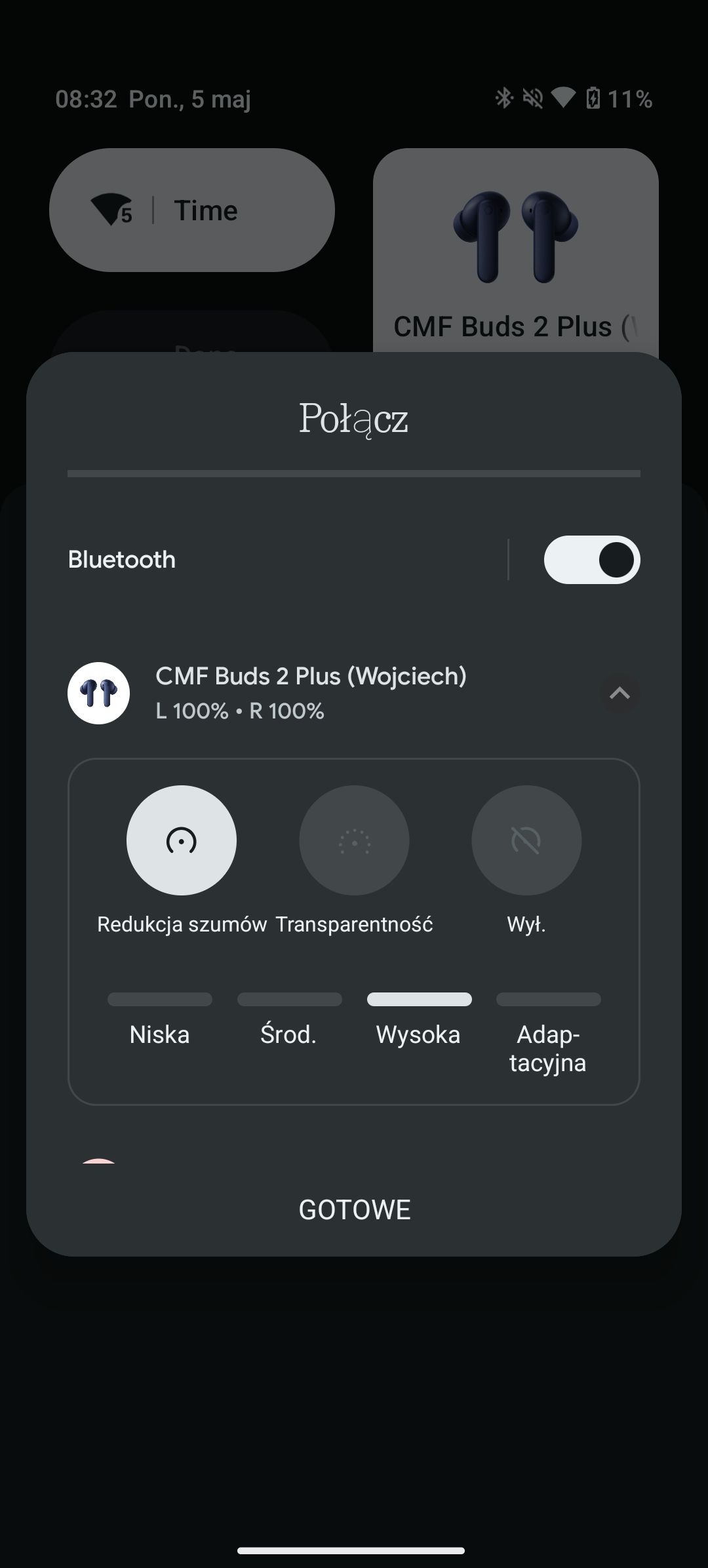This screenshot has width=708, height=1568.
Task: Select the Redukcja szumów mode
Action: pos(182,840)
